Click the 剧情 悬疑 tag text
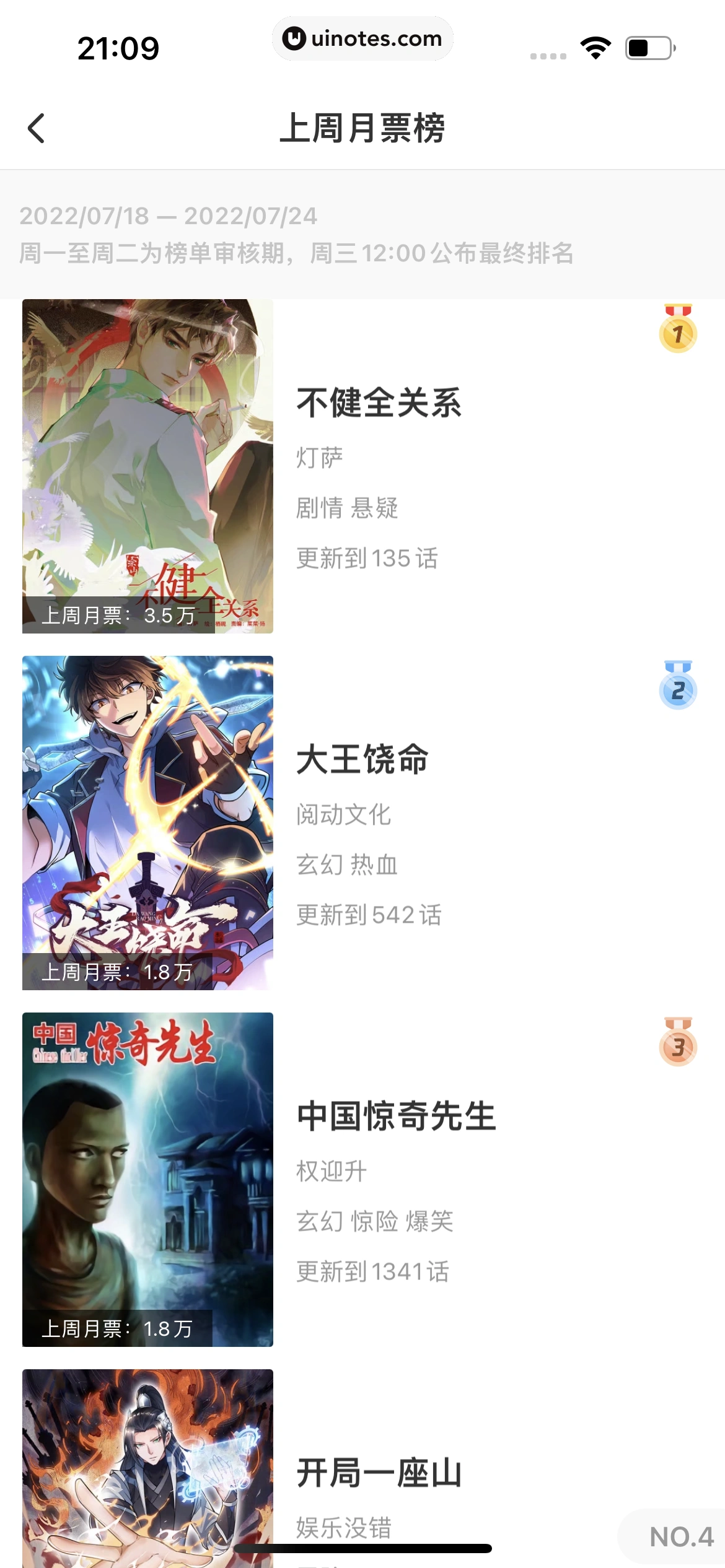725x1568 pixels. (x=347, y=508)
